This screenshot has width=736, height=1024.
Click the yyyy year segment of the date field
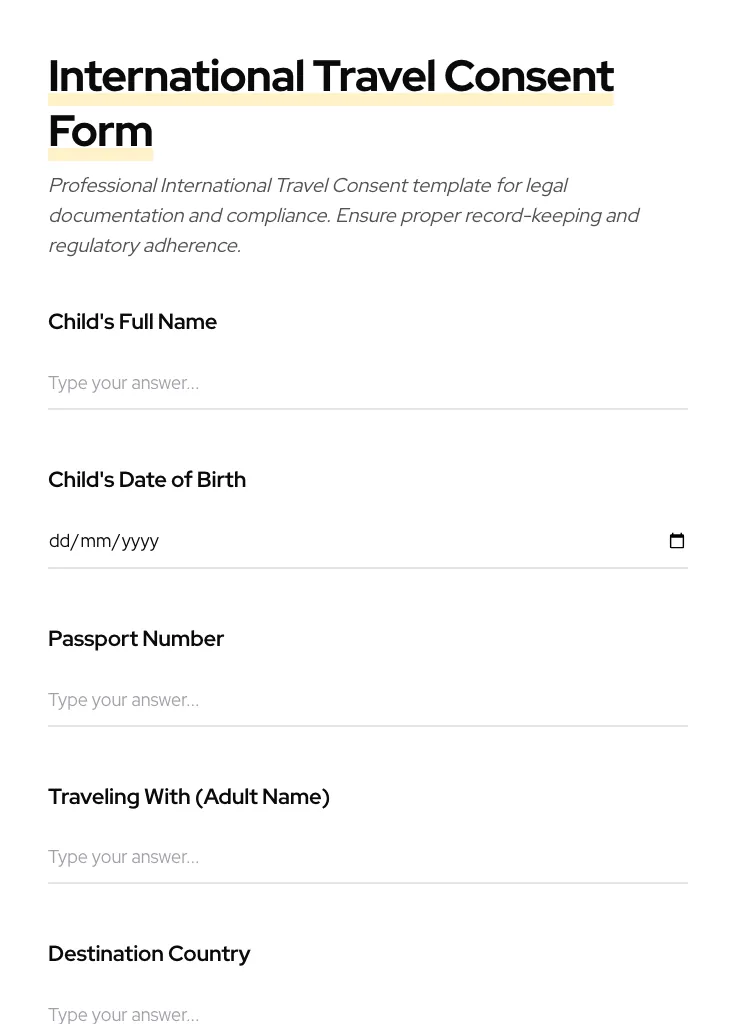click(138, 540)
